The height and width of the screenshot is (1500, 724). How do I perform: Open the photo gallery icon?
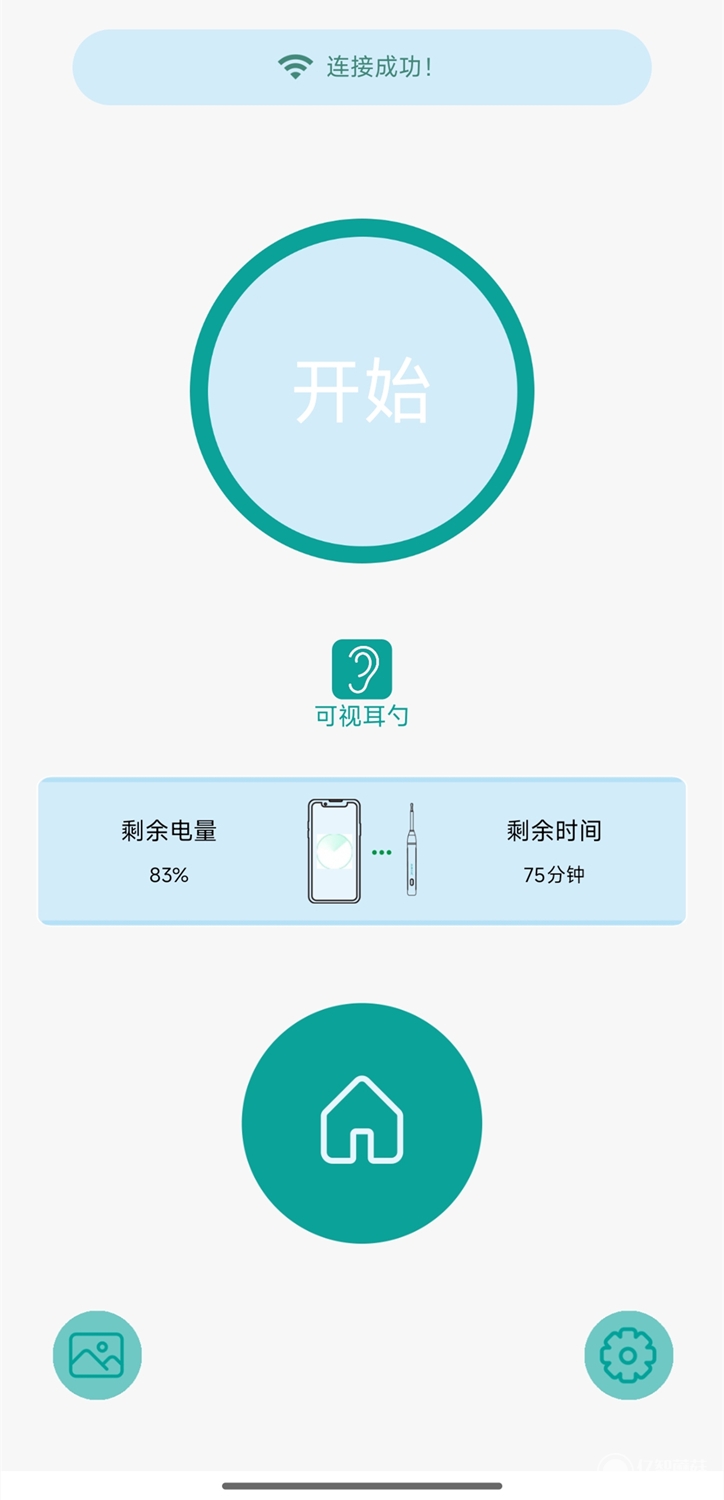pos(97,1355)
